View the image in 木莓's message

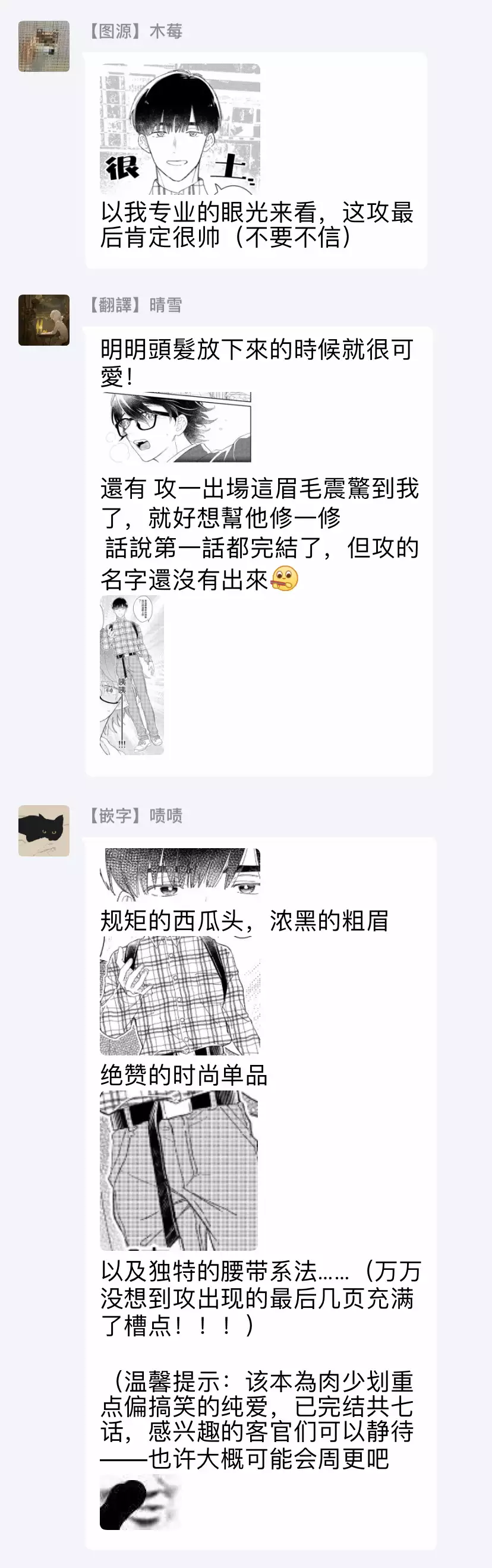pos(179,129)
